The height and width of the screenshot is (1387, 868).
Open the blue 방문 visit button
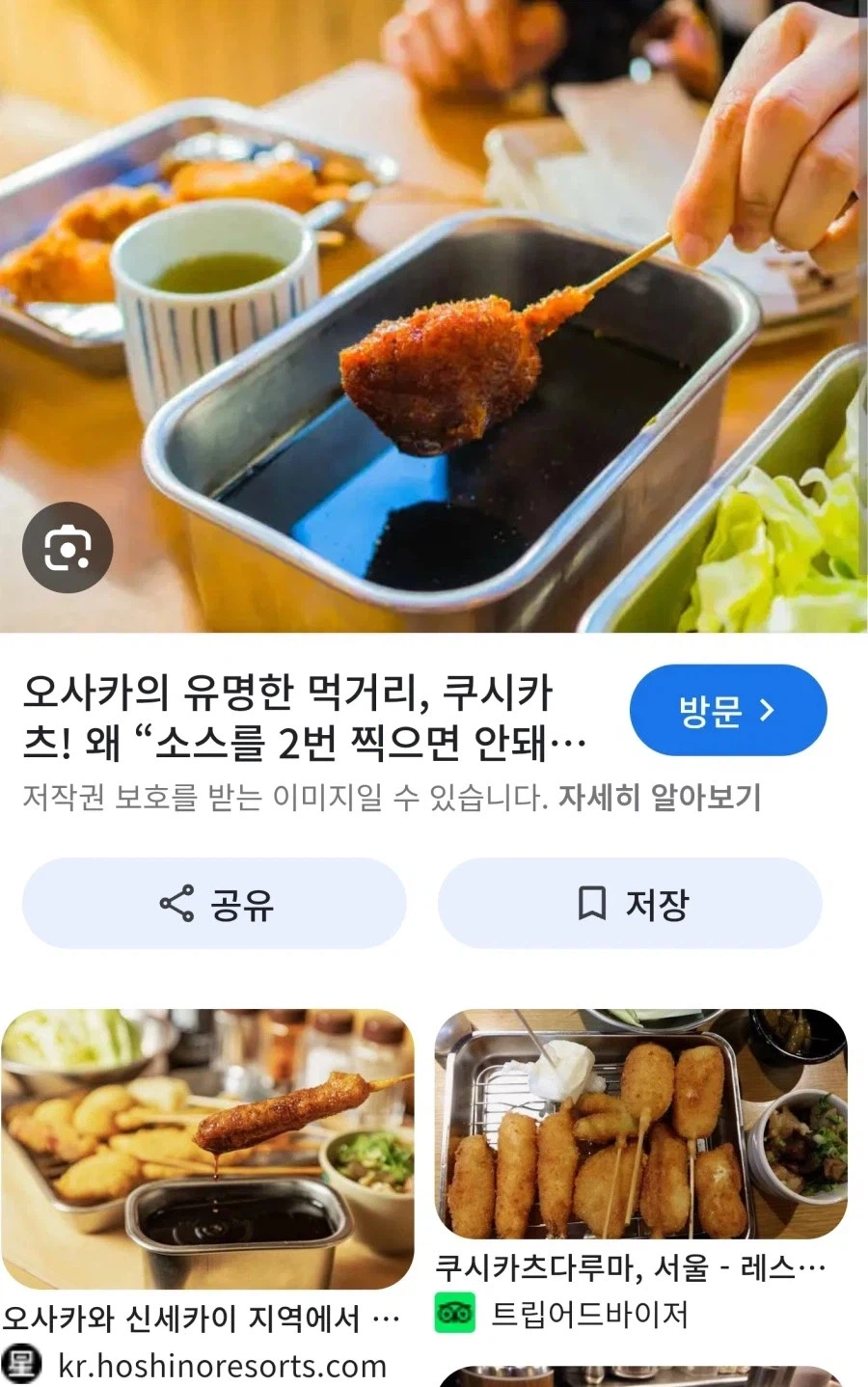(728, 709)
